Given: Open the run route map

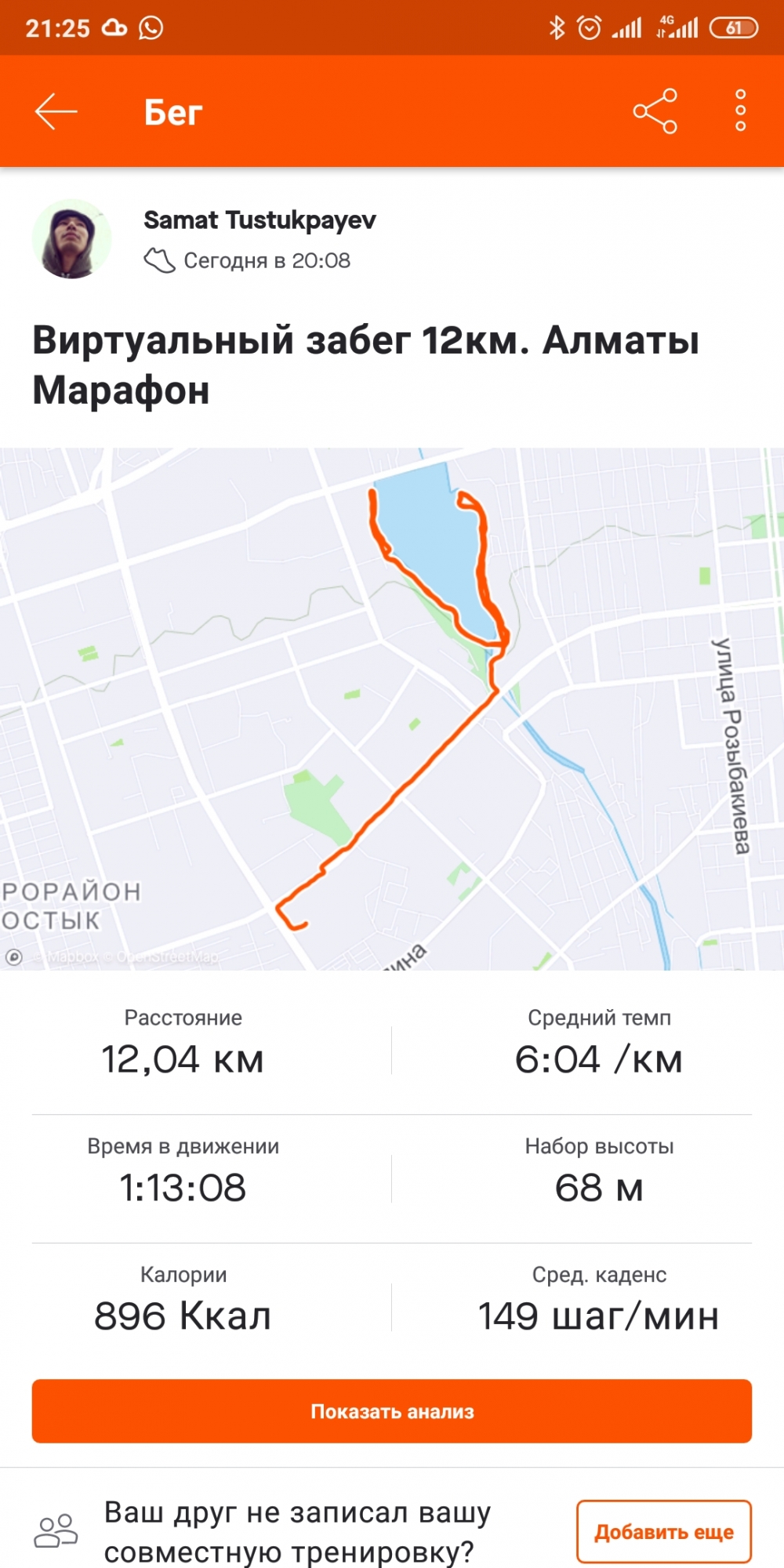Looking at the screenshot, I should (x=392, y=709).
